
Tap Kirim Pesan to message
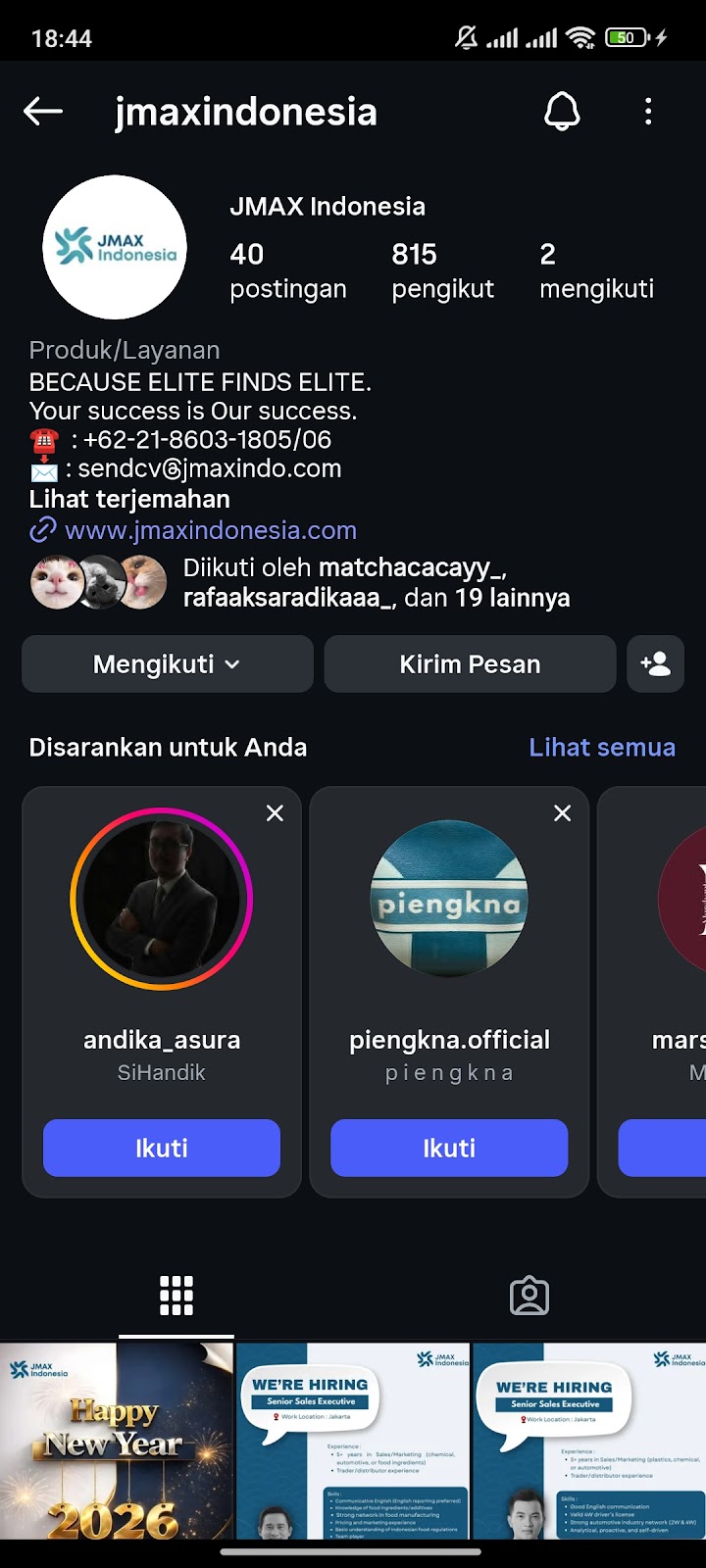point(470,664)
